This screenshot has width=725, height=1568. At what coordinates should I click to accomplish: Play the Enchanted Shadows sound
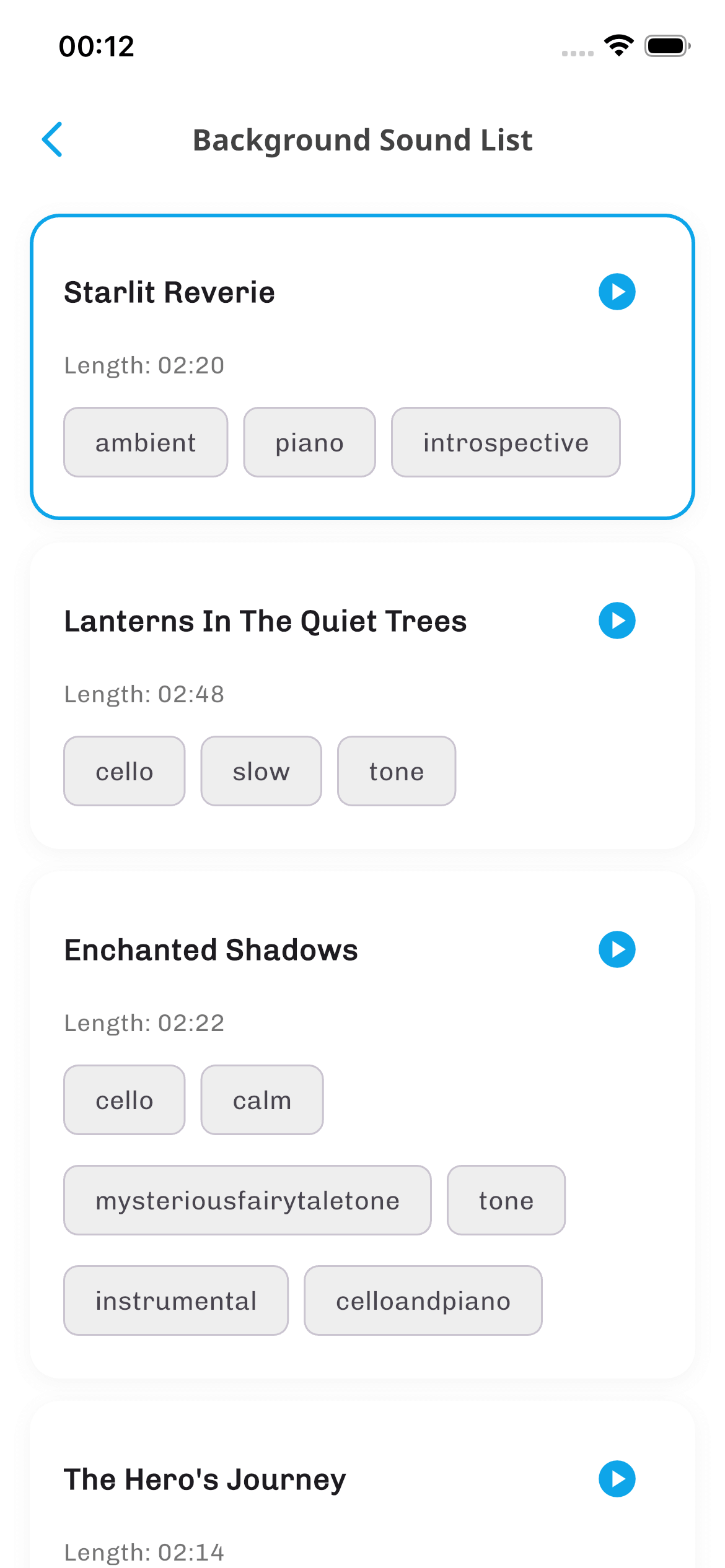point(617,949)
